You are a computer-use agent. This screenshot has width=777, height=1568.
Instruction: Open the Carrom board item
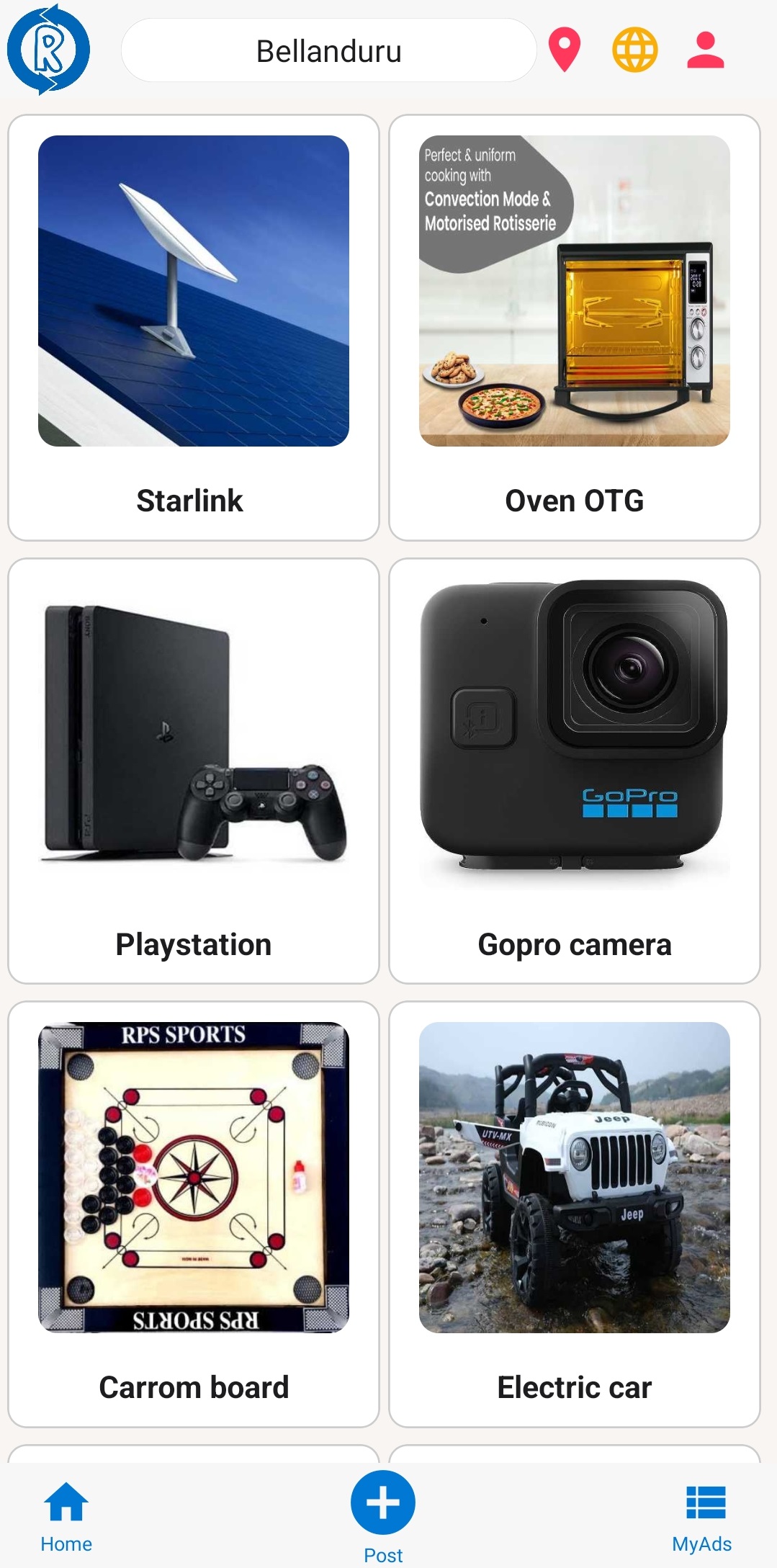point(193,1214)
